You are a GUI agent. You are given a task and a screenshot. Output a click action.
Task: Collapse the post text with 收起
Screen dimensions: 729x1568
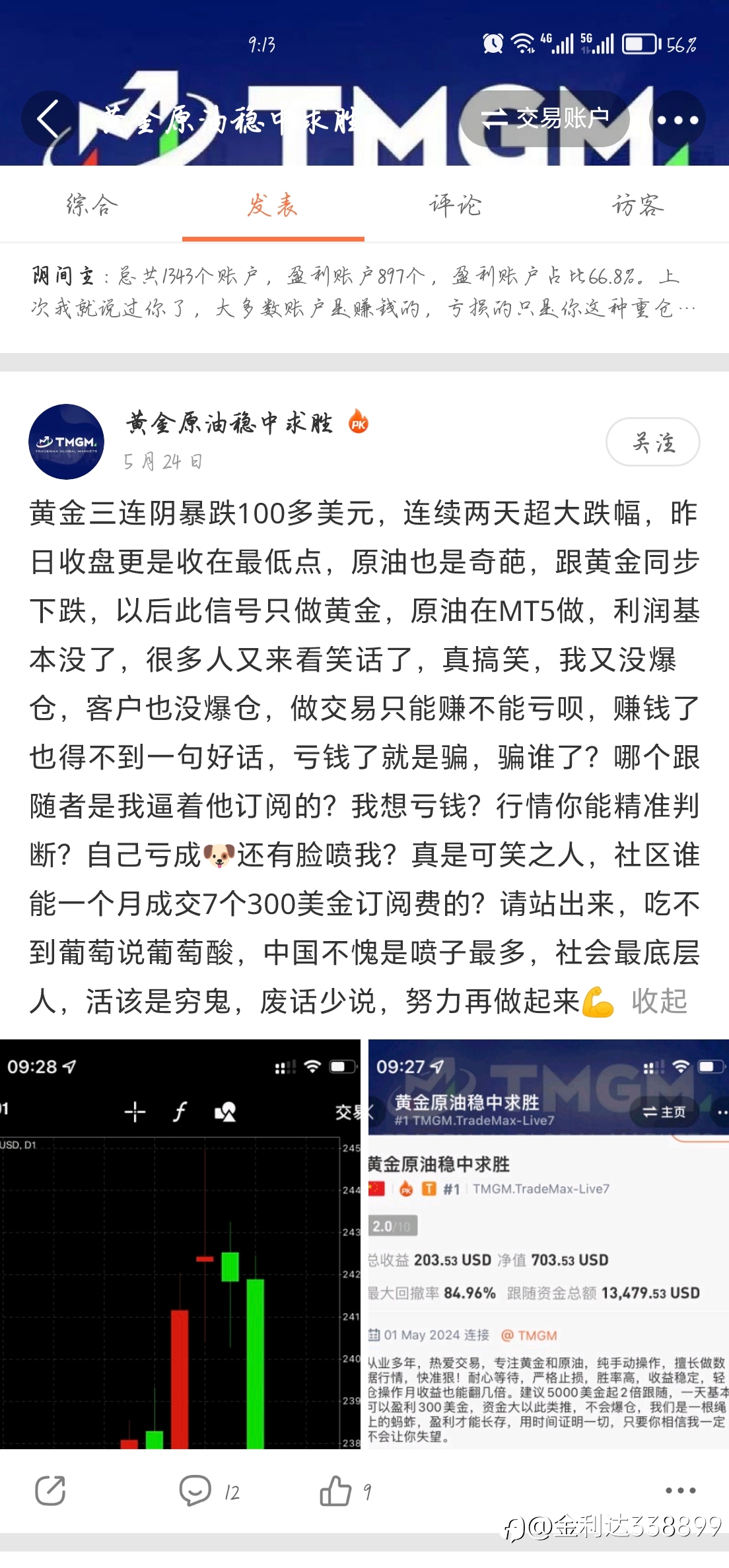point(659,1001)
